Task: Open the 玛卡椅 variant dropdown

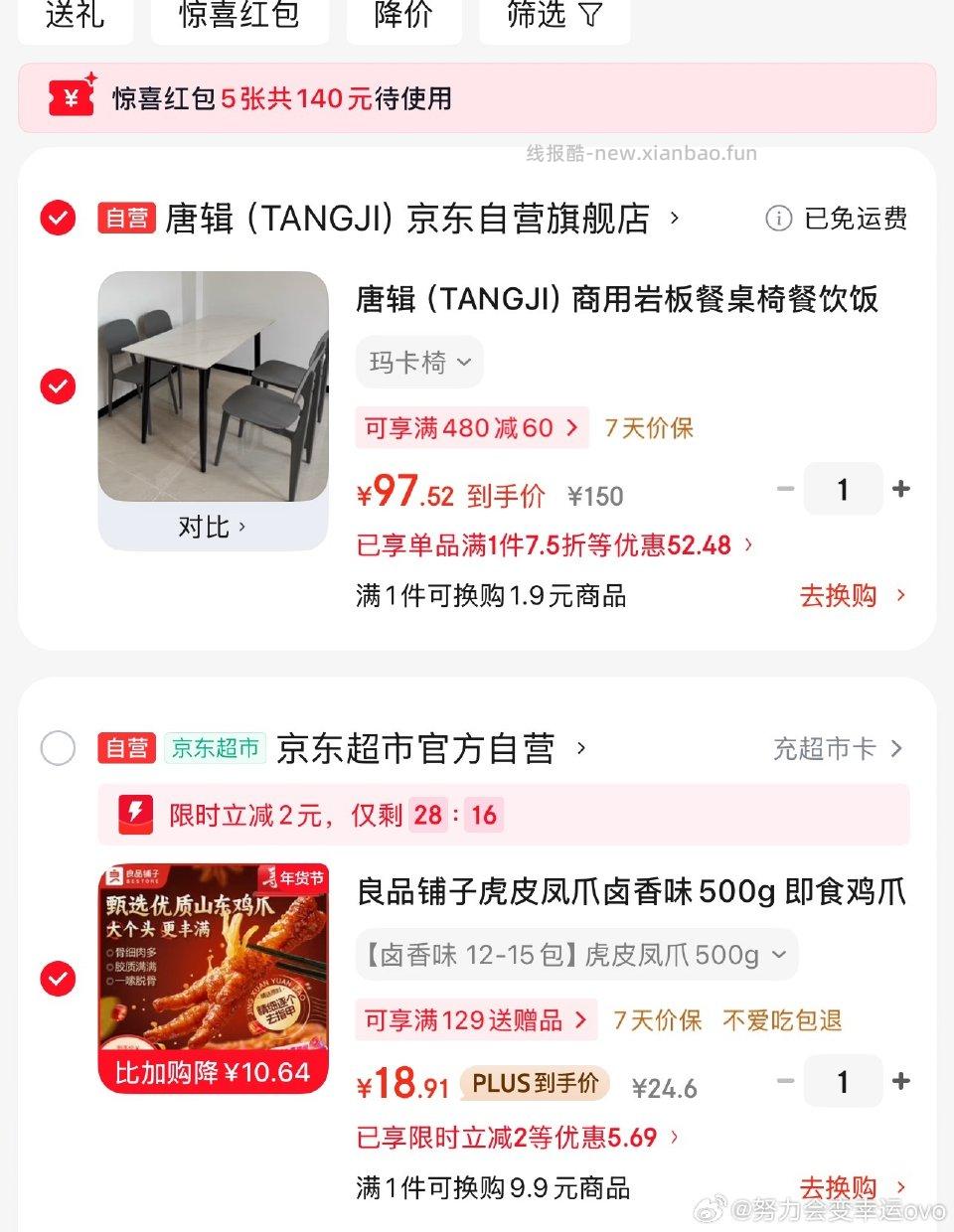Action: (x=418, y=362)
